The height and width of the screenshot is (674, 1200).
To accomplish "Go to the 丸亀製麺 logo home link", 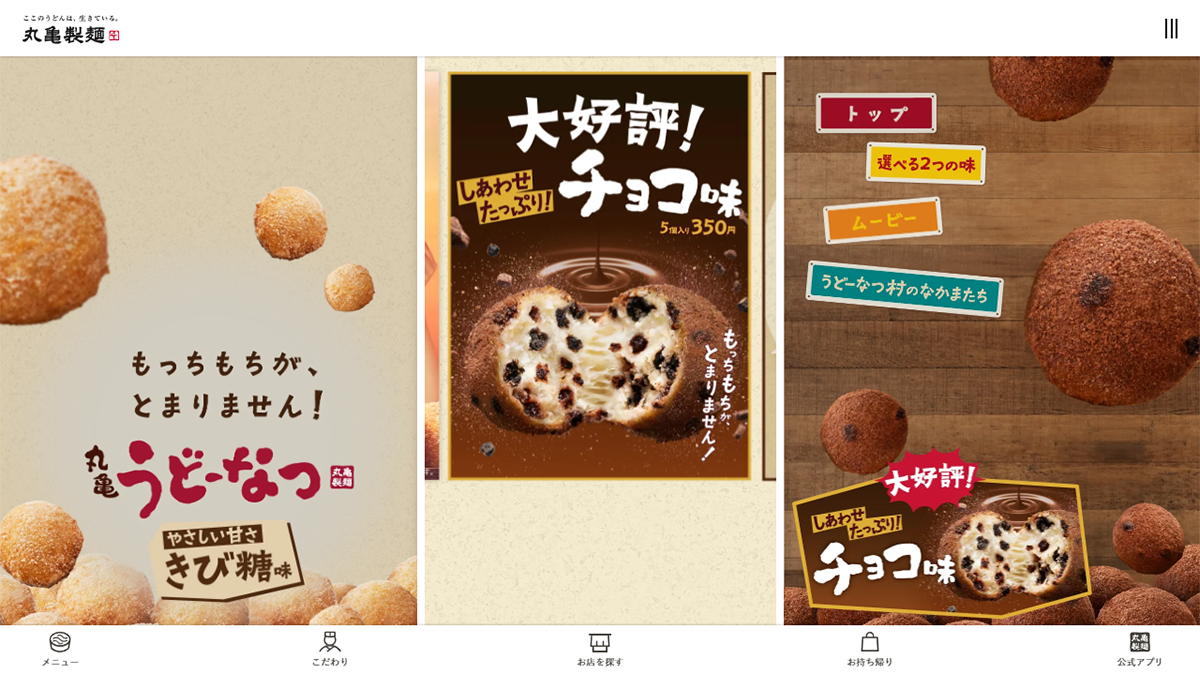I will [71, 30].
